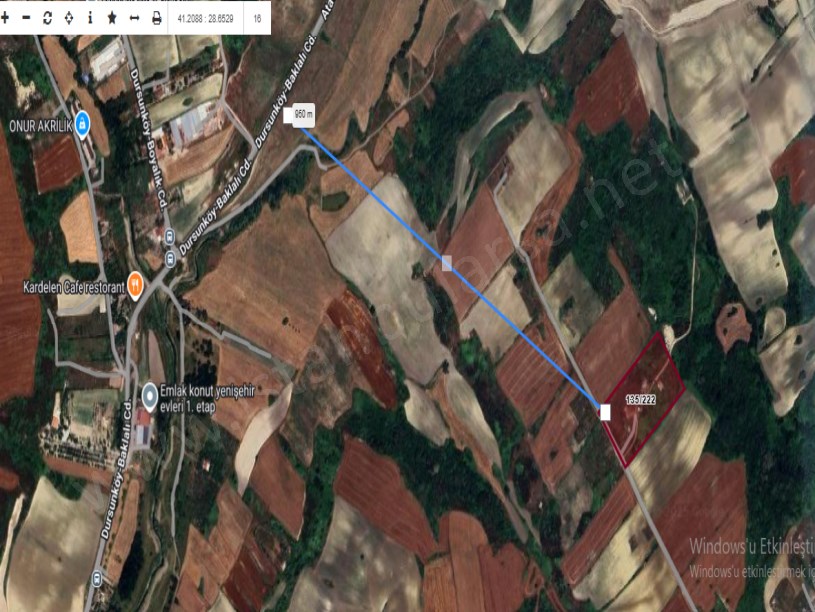Tap the locate crosshair tool
This screenshot has height=612, width=815.
(x=69, y=18)
